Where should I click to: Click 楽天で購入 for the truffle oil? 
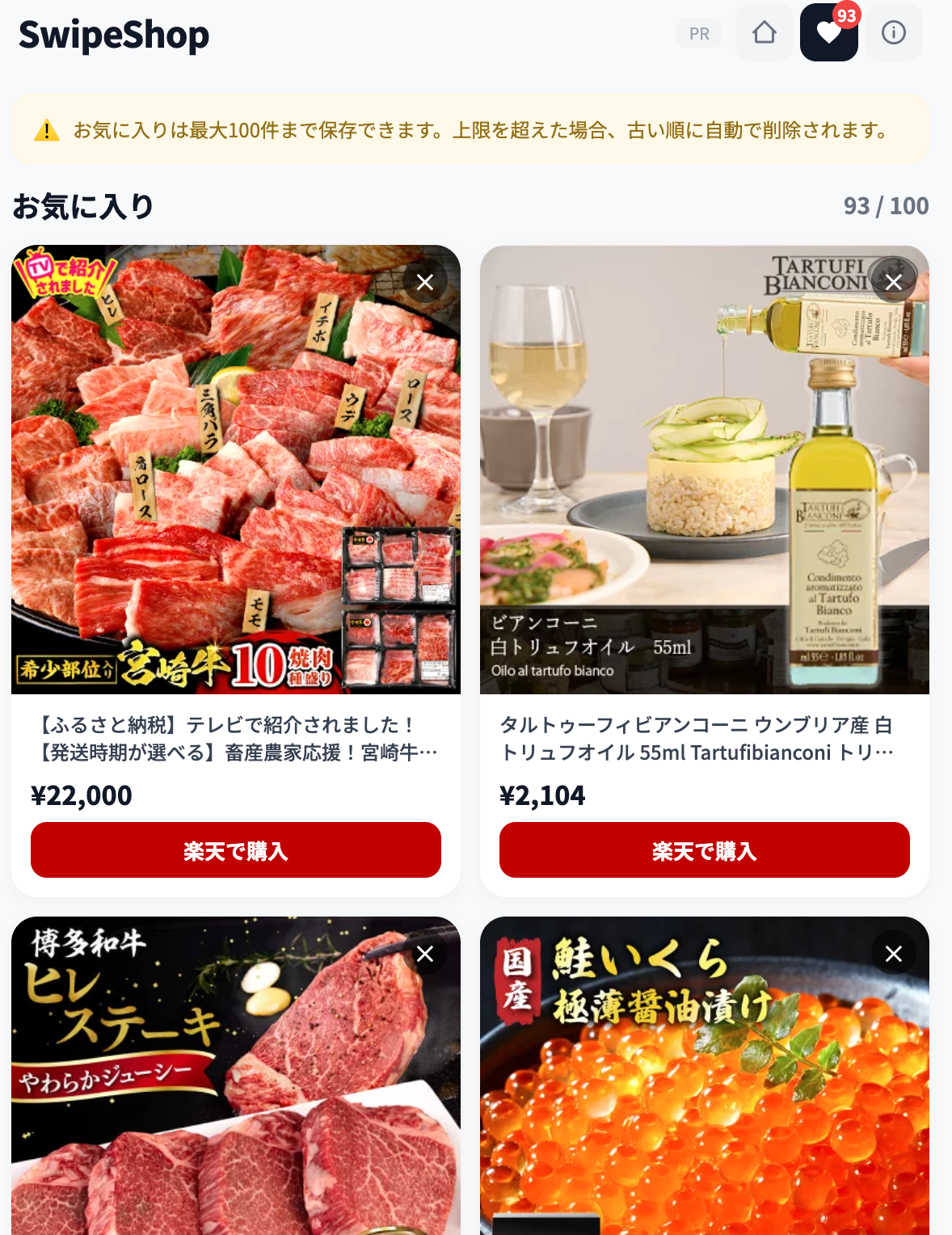704,849
